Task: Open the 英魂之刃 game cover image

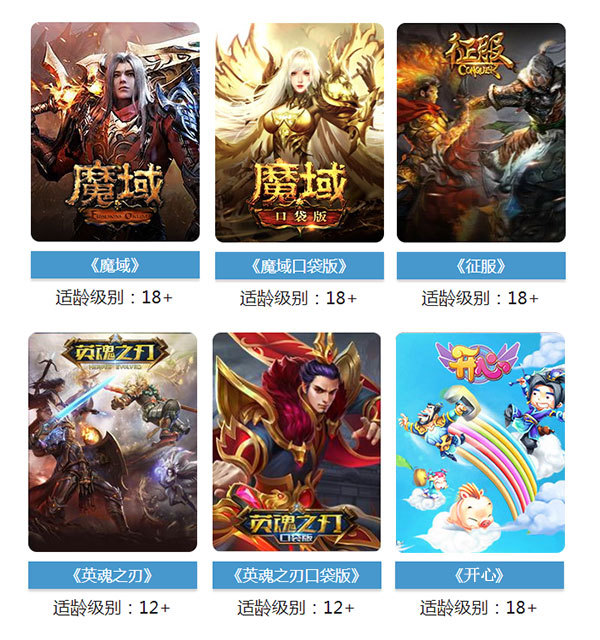Action: point(113,442)
